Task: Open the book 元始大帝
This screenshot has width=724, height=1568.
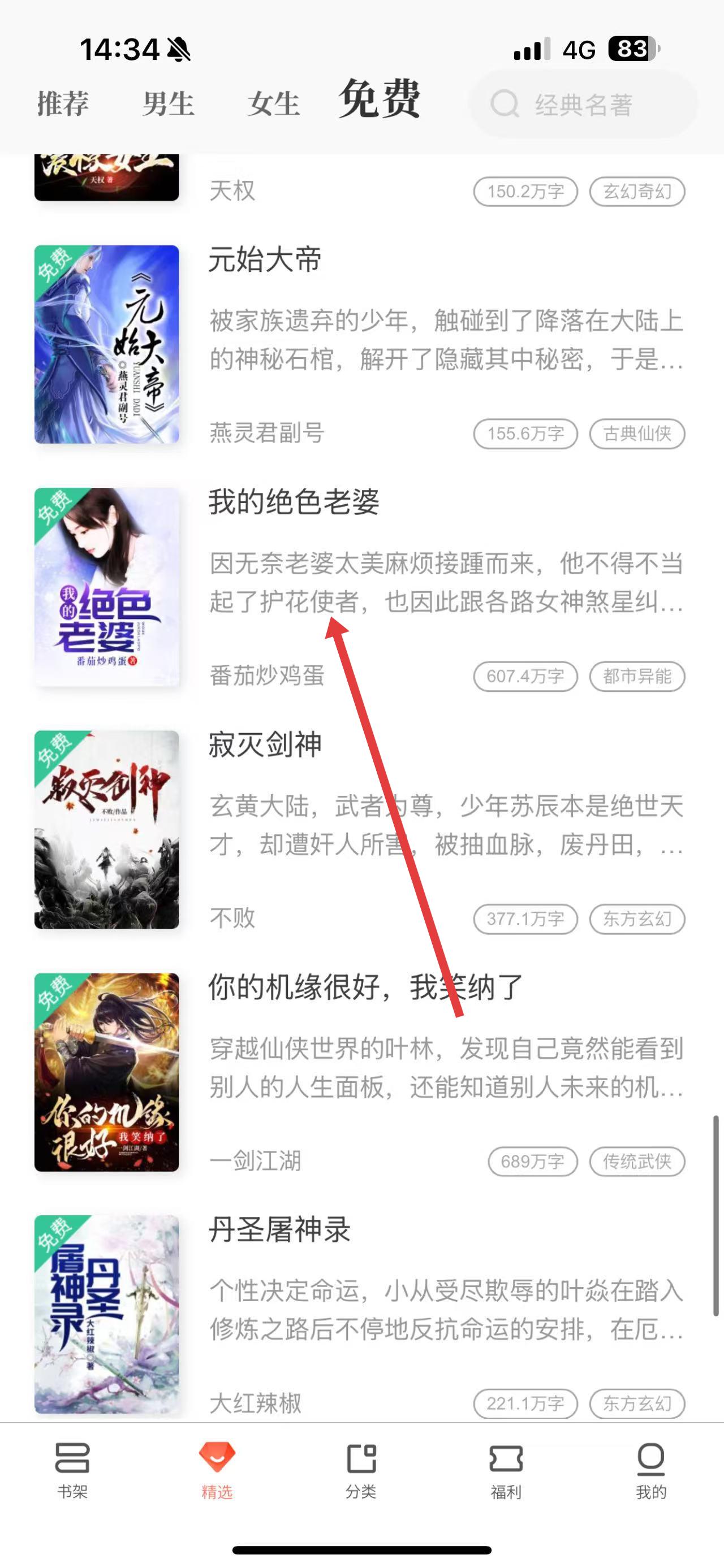Action: (264, 260)
